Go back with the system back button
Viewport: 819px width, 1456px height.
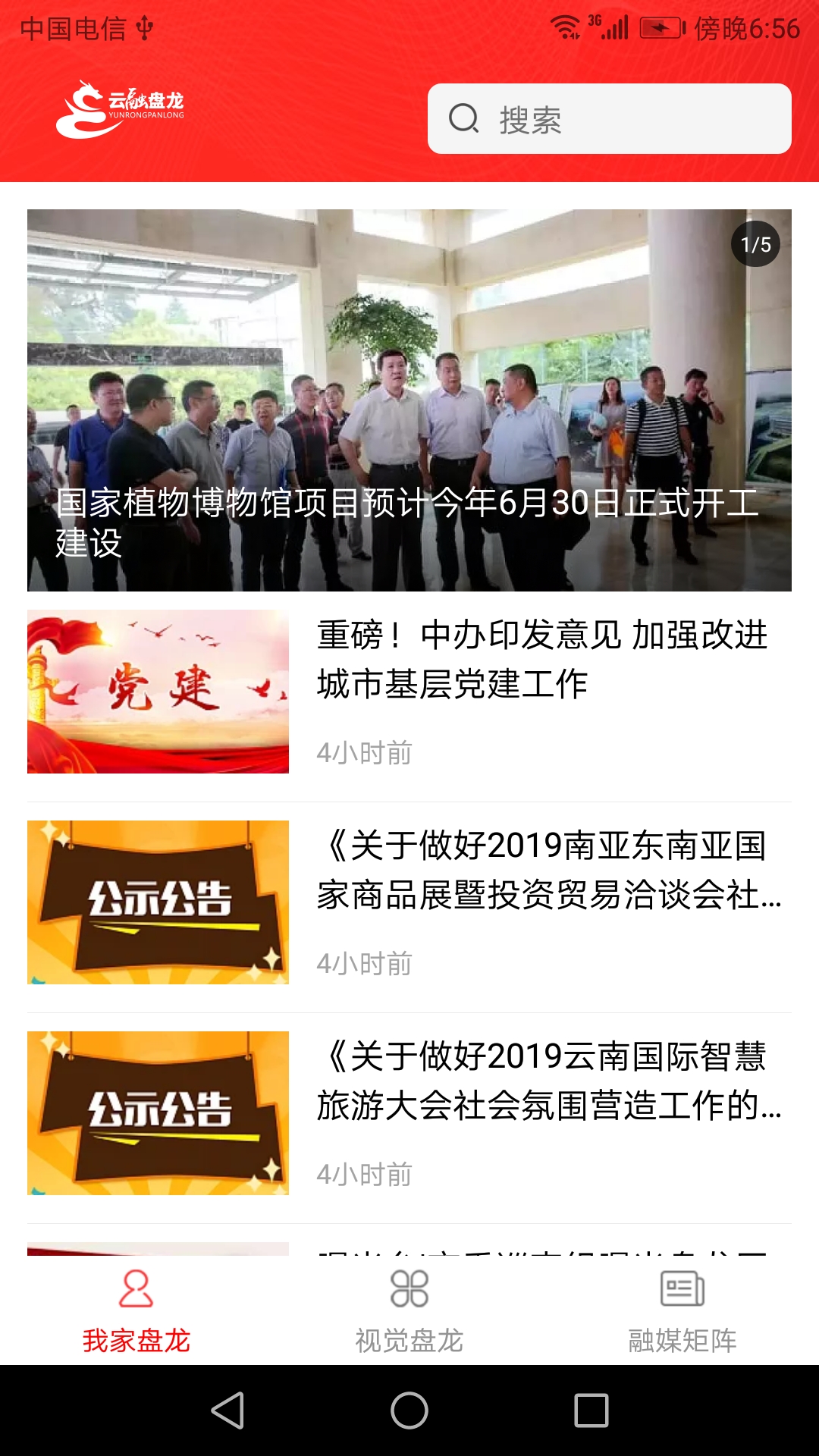coord(227,1410)
